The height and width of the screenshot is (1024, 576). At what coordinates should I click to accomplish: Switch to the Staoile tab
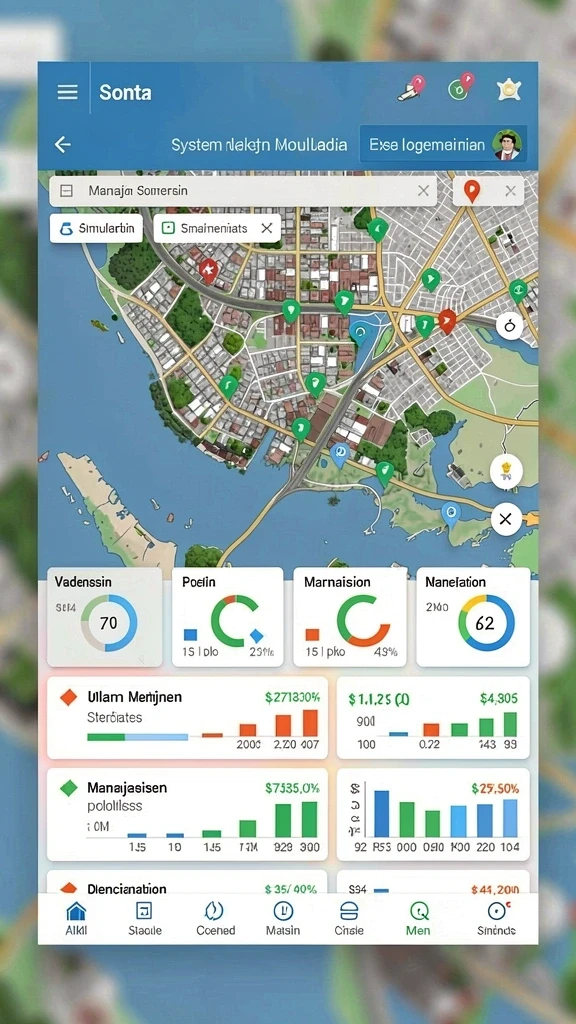[x=144, y=919]
